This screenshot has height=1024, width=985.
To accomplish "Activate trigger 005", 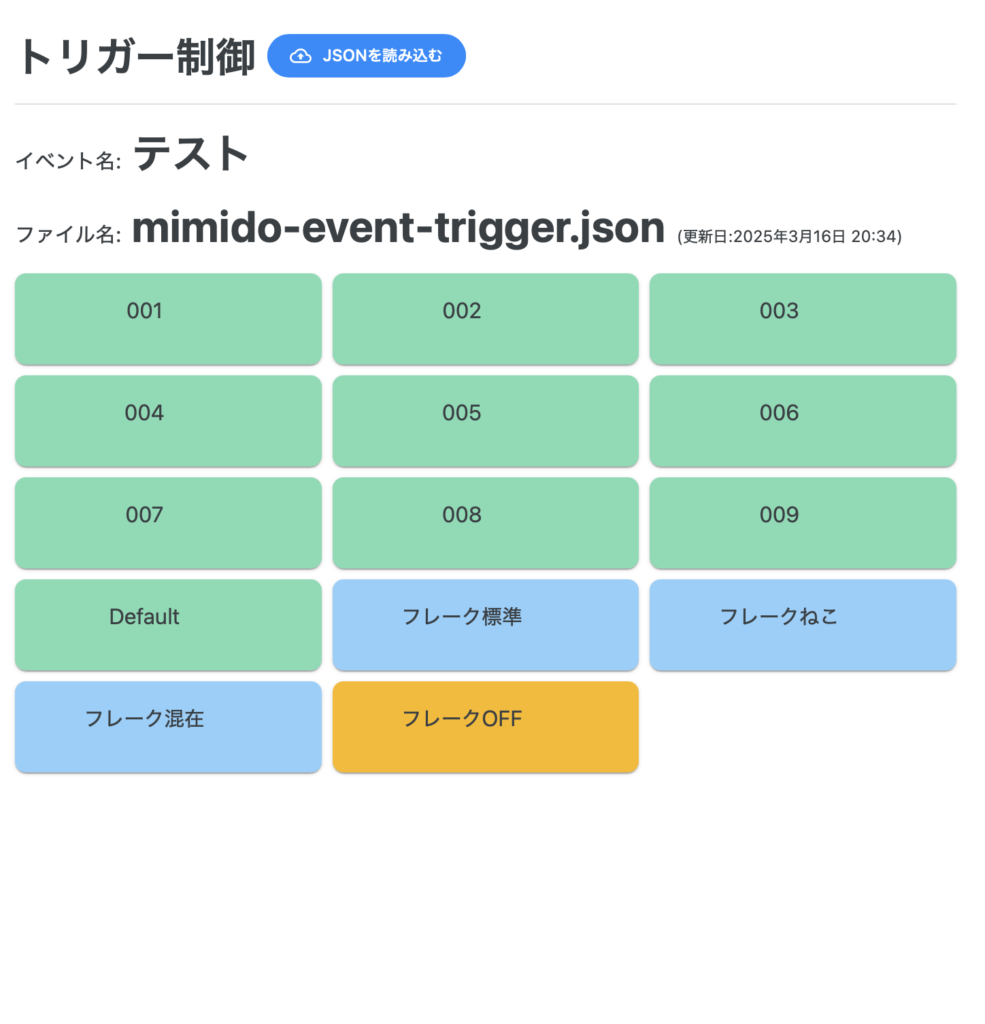I will 485,421.
